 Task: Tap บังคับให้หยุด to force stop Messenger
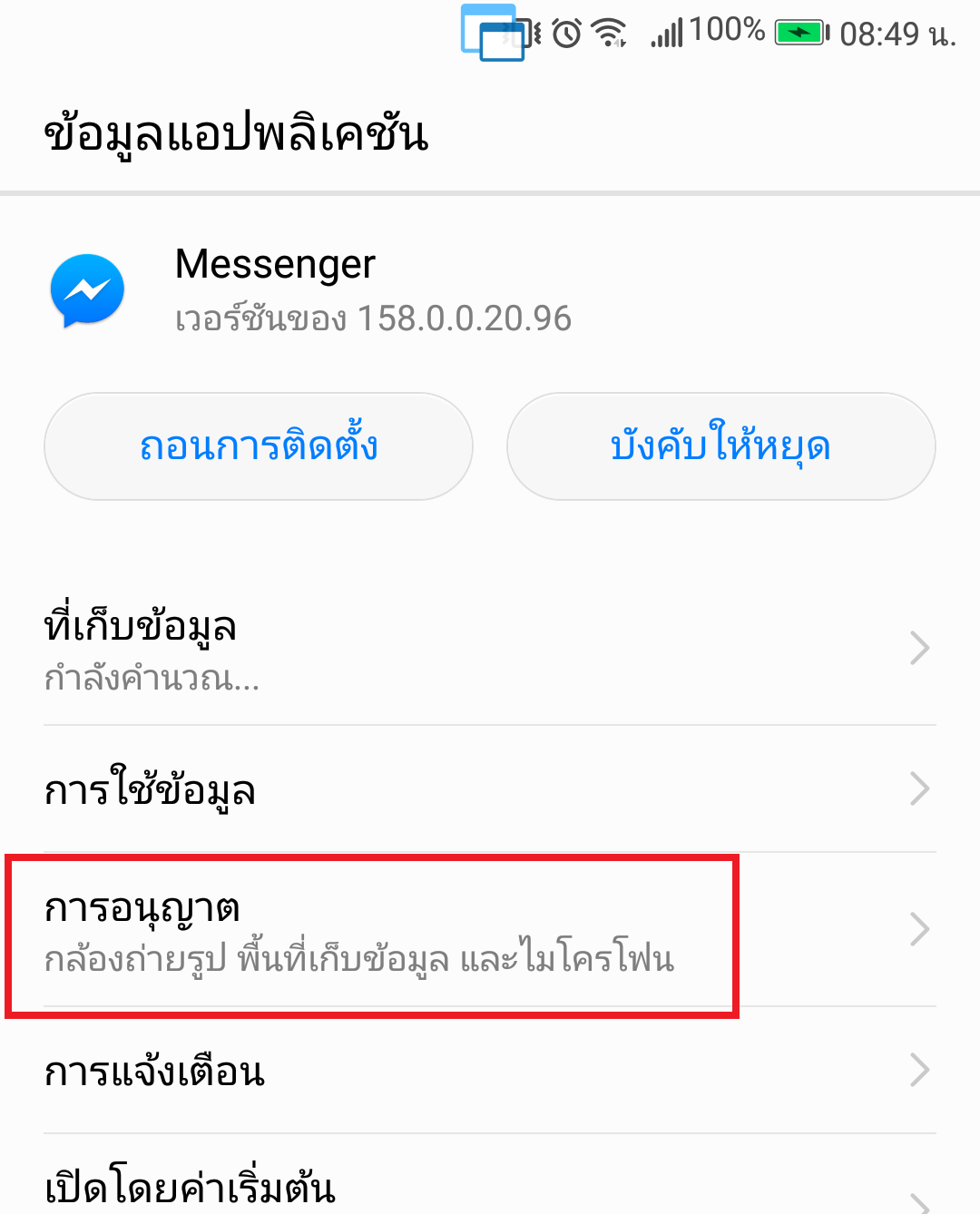tap(720, 446)
